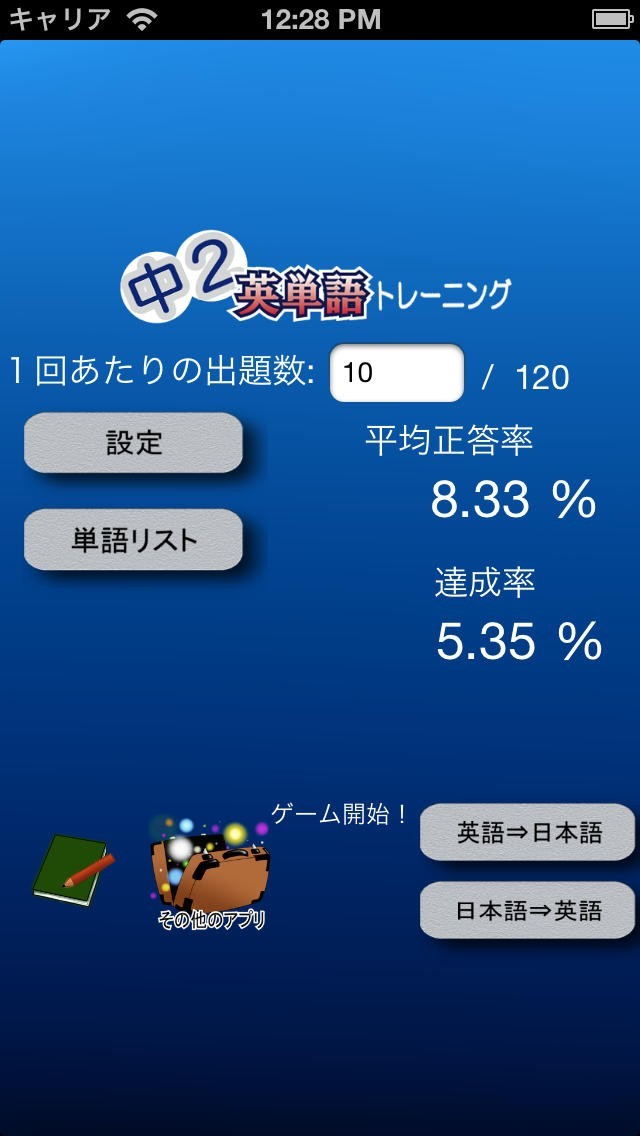Open the 単語リスト word list
This screenshot has width=640, height=1136.
click(x=133, y=540)
